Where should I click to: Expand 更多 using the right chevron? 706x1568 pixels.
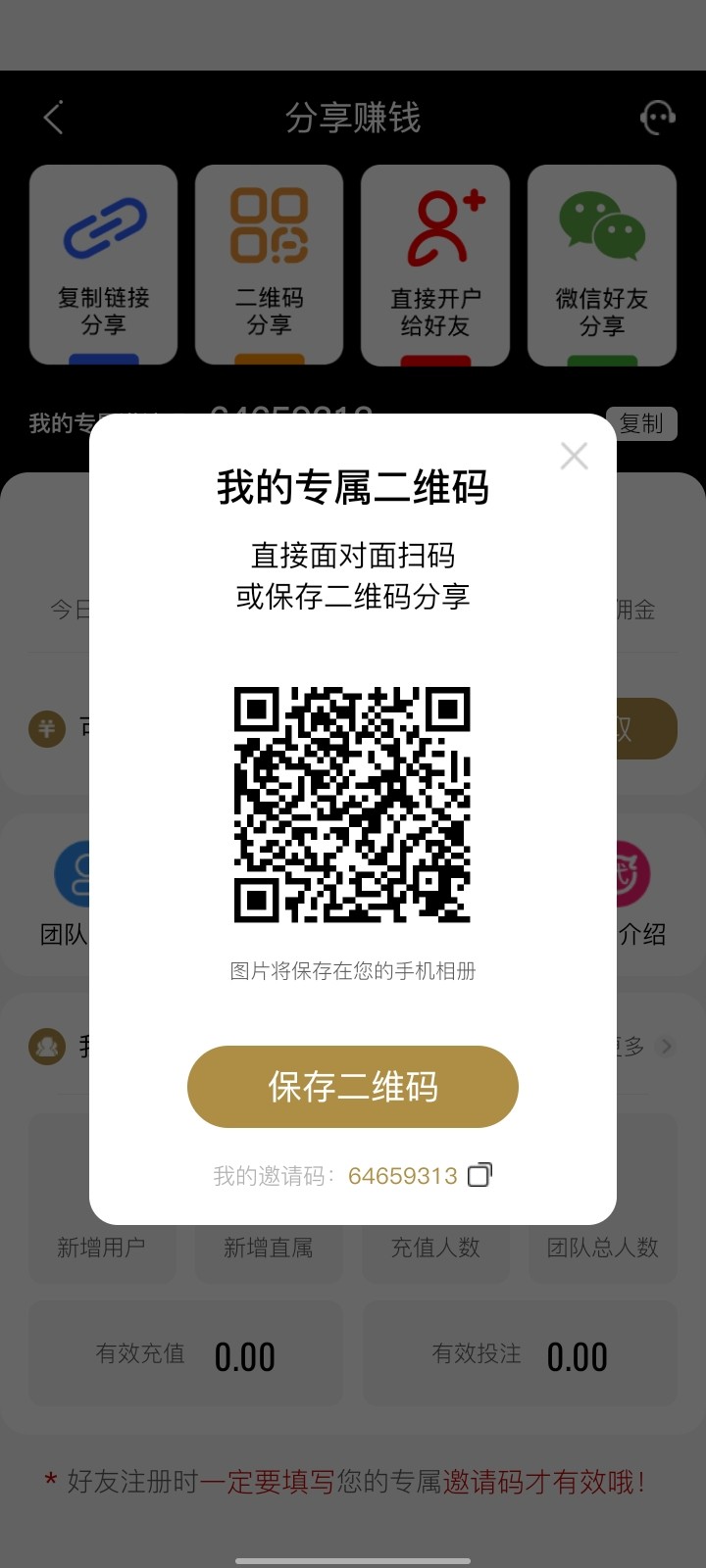[x=666, y=1046]
